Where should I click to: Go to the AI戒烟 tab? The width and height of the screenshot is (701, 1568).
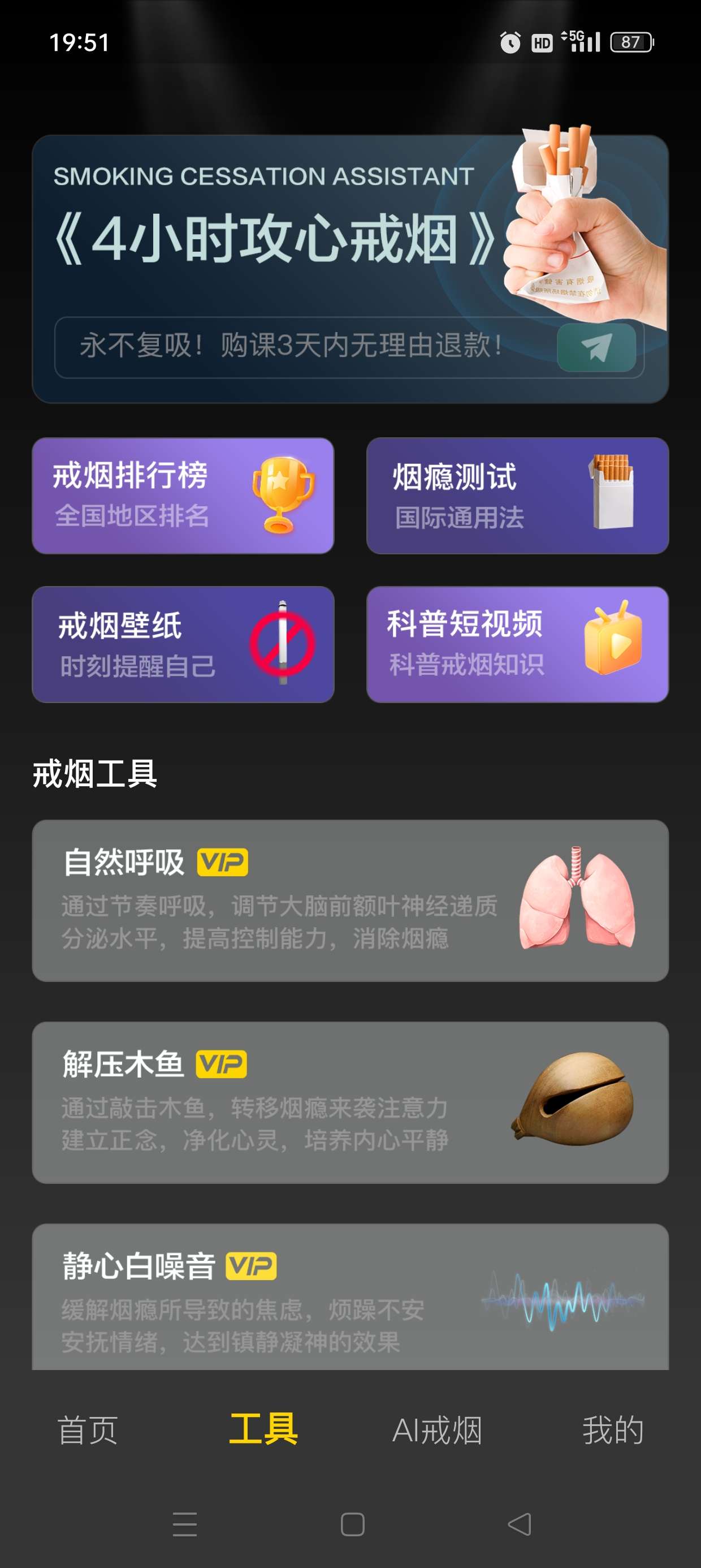437,1430
